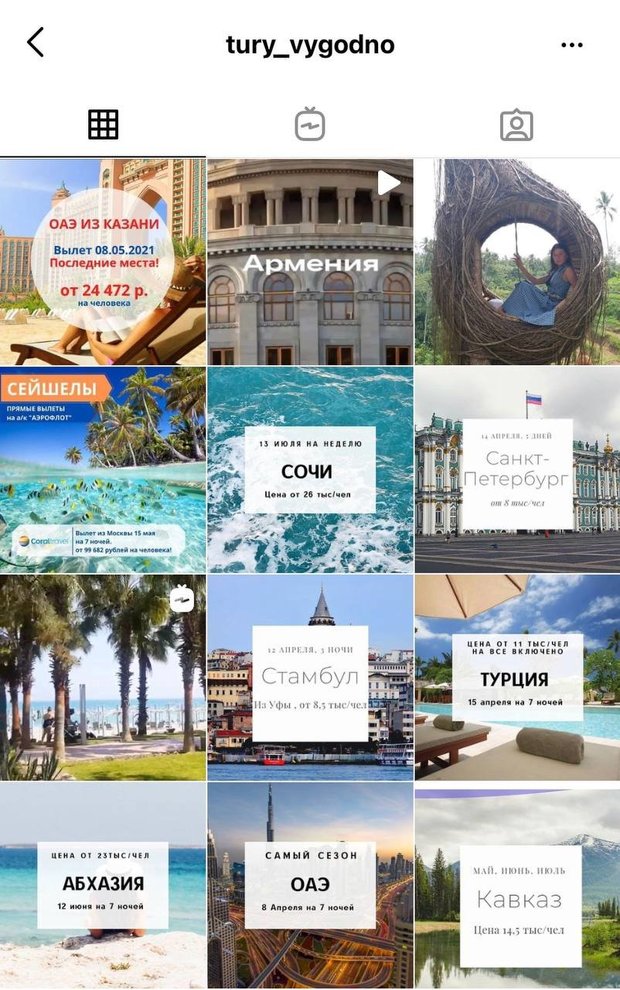Open the Сочи tour post
The height and width of the screenshot is (990, 620).
pos(310,469)
